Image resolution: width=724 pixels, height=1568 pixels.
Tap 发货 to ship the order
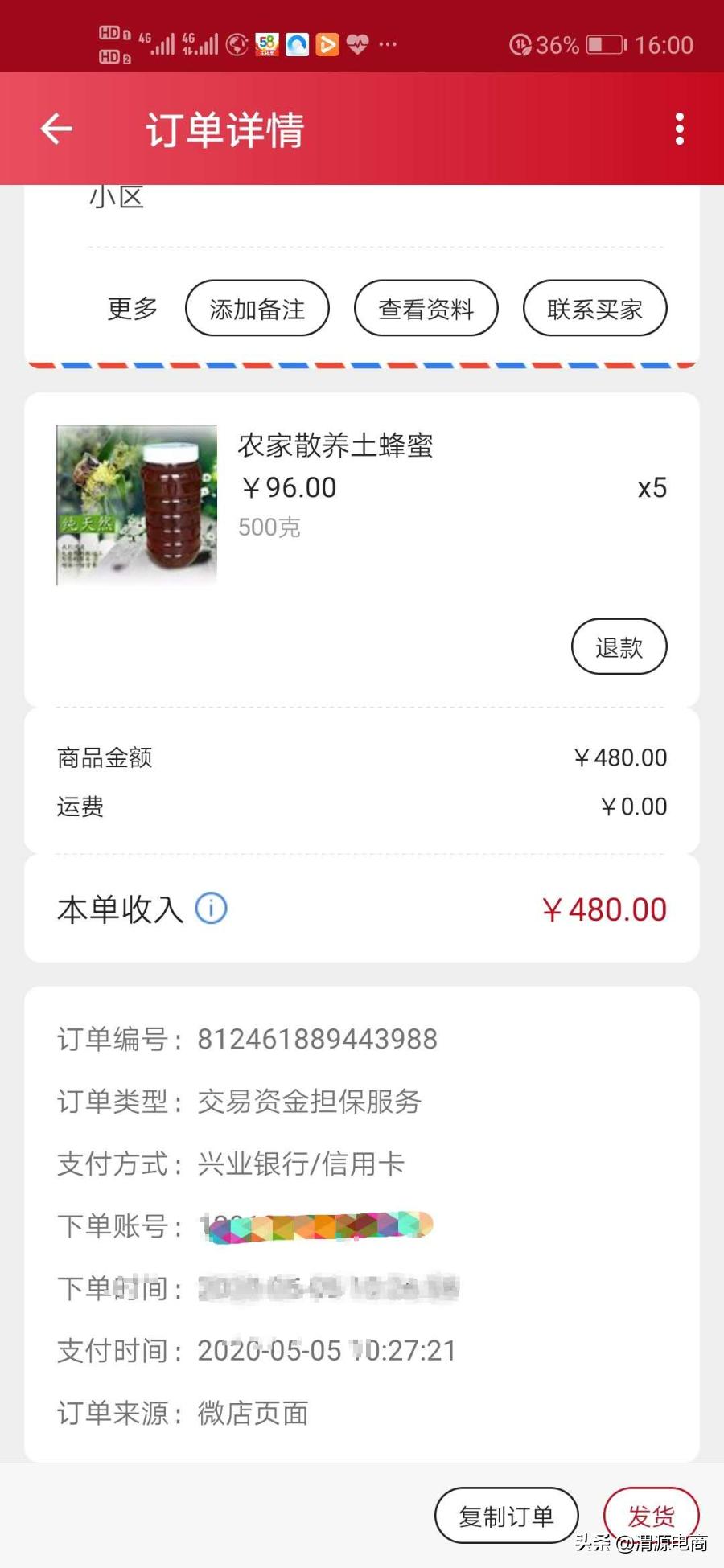(x=652, y=1515)
